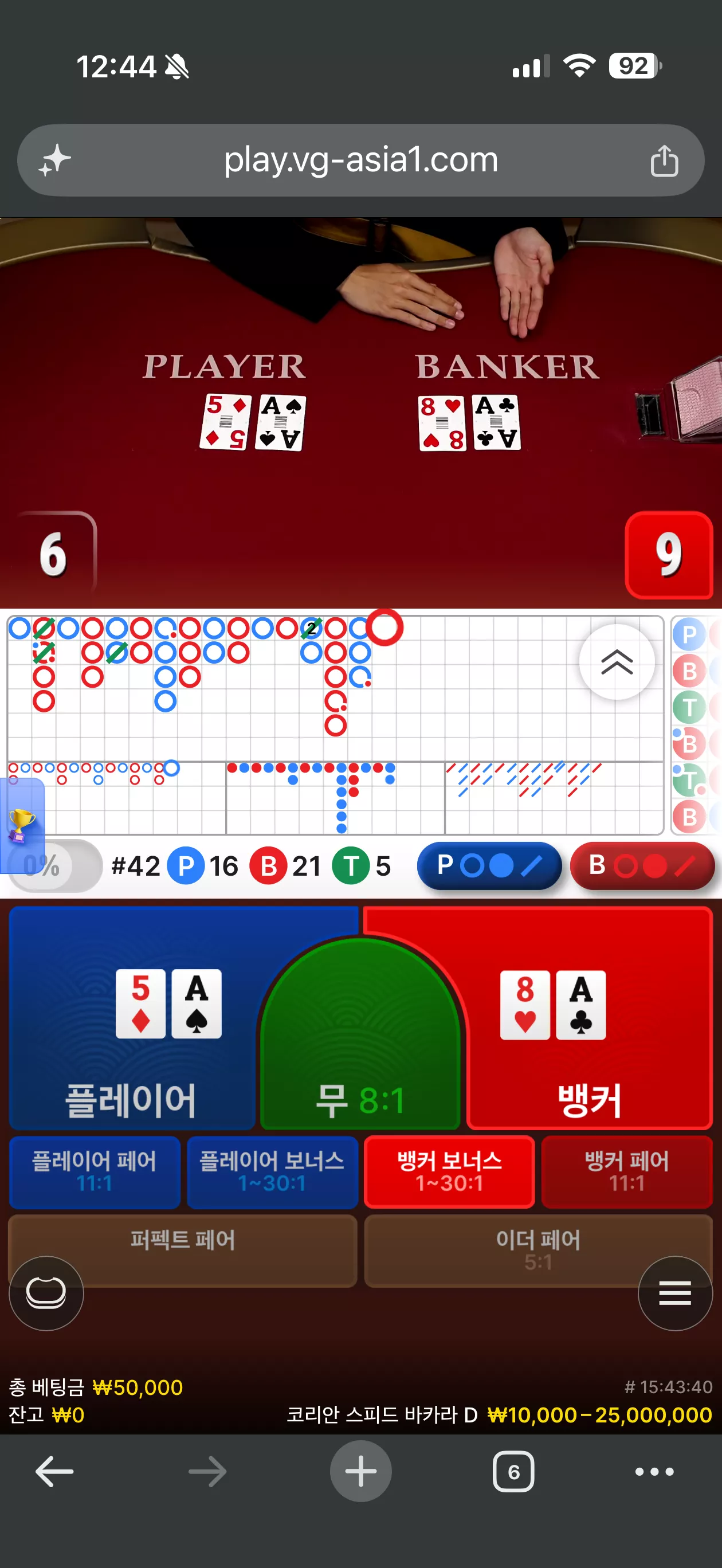Select the 뱅커 보너스 side bet

tap(449, 1172)
